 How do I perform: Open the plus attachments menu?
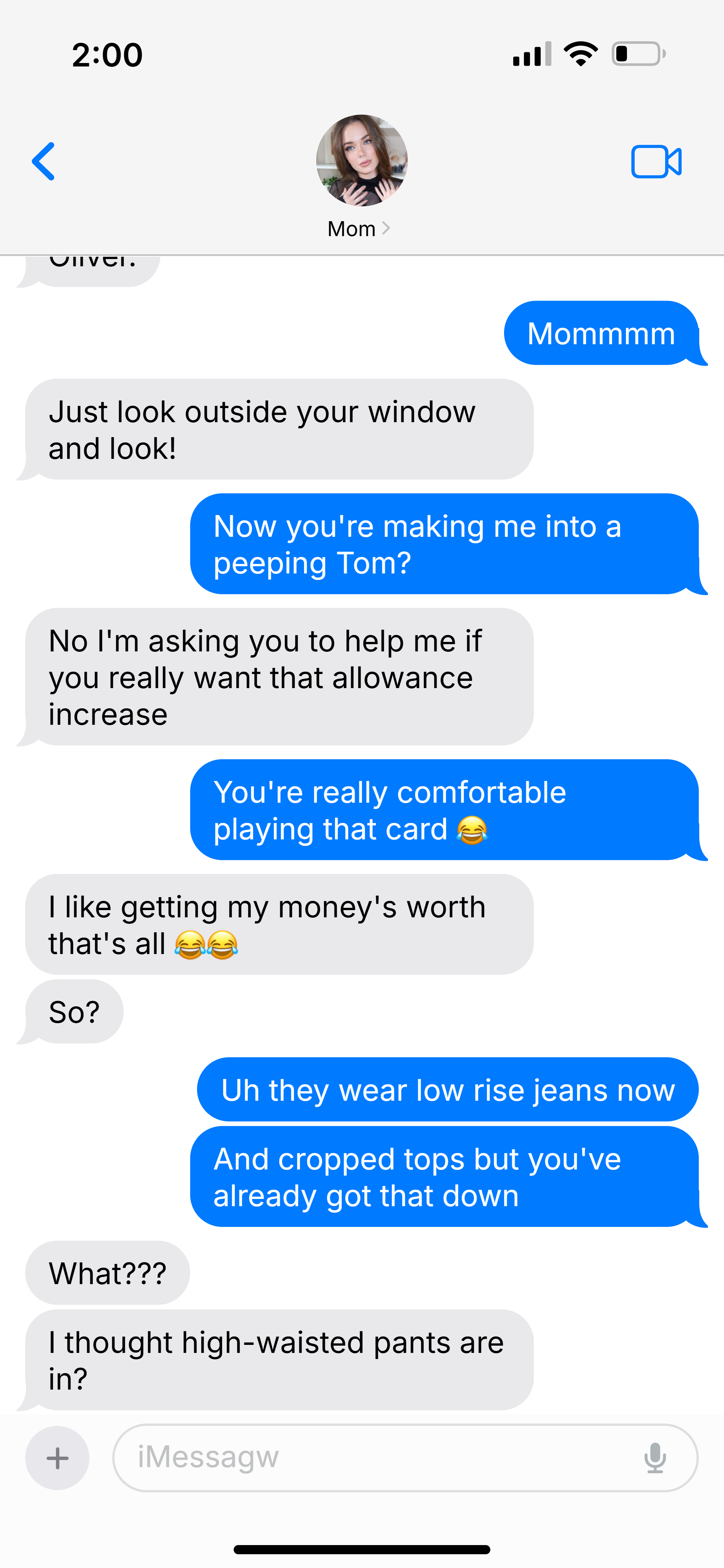click(57, 1458)
